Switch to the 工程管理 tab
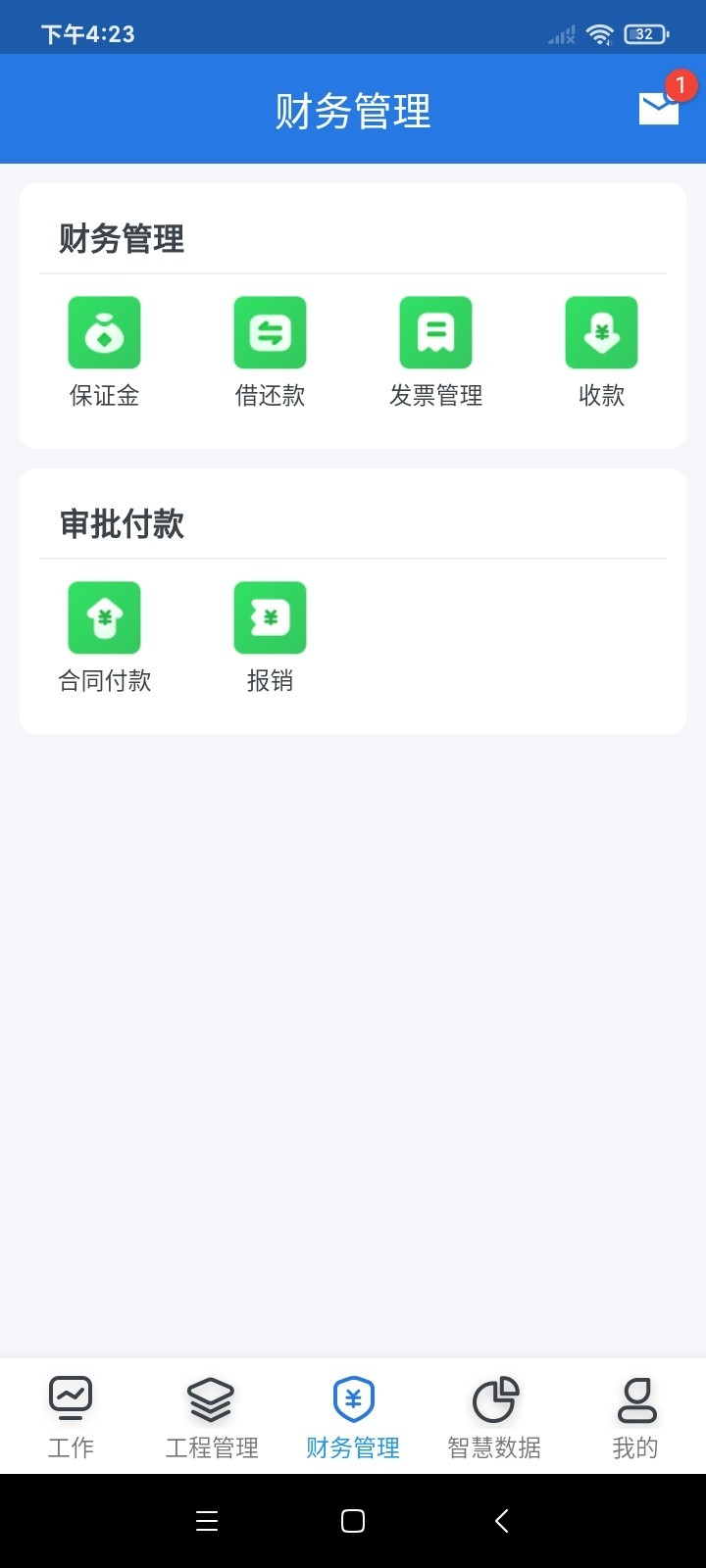The width and height of the screenshot is (706, 1568). click(211, 1415)
